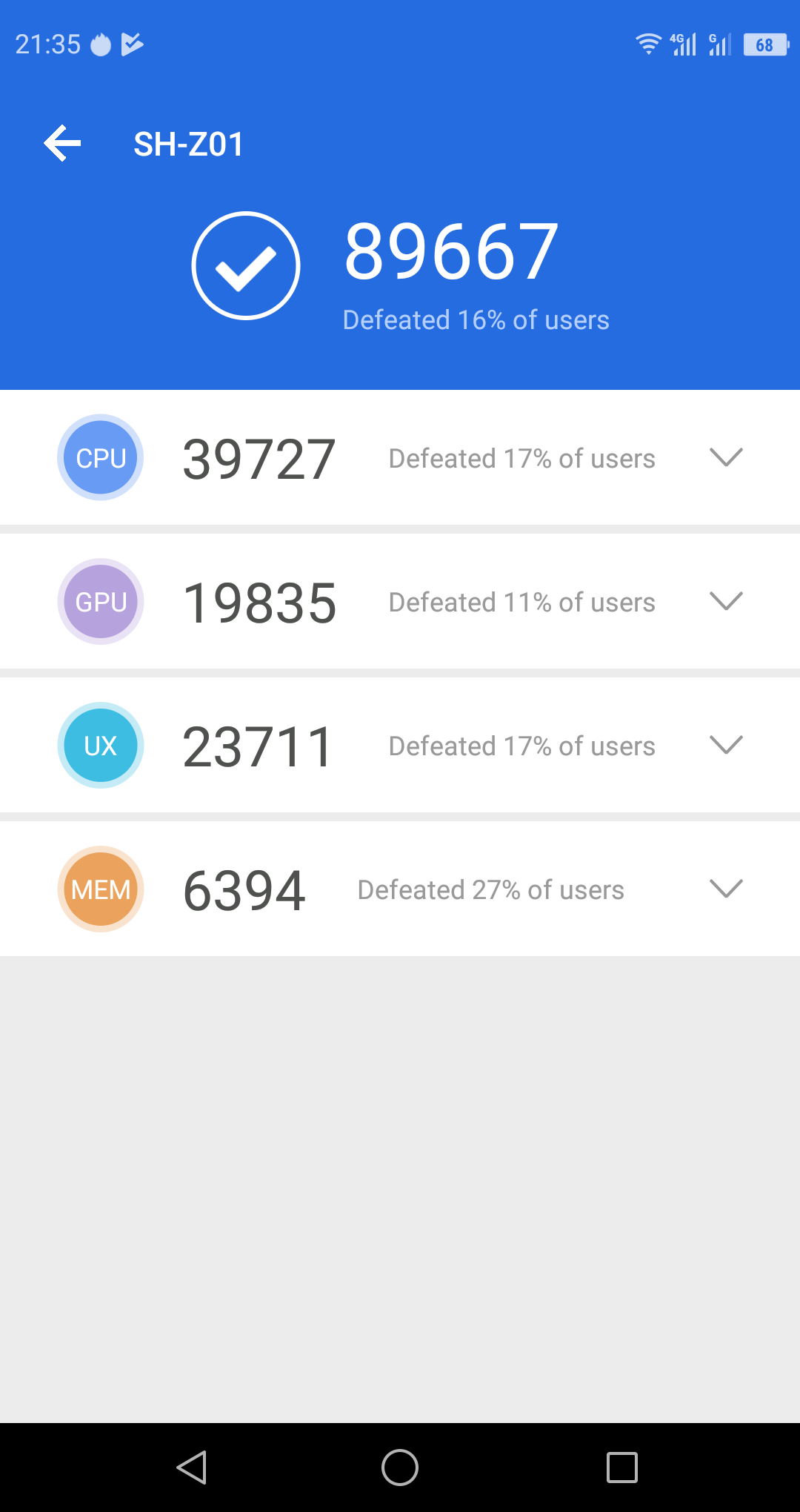Open recent apps from the navigation bar
The height and width of the screenshot is (1512, 800).
622,1468
